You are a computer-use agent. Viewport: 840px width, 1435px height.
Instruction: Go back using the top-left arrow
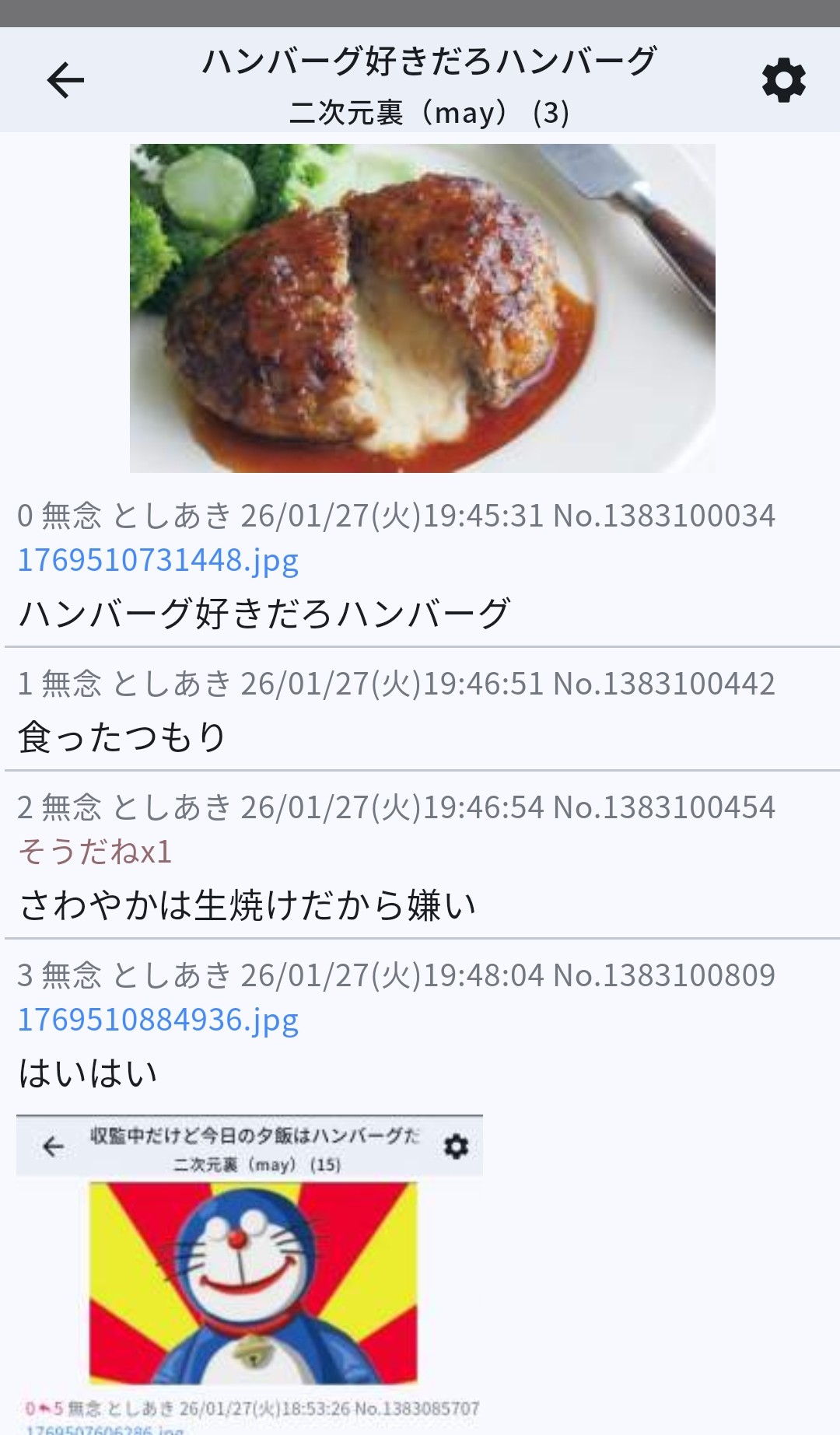click(x=65, y=80)
